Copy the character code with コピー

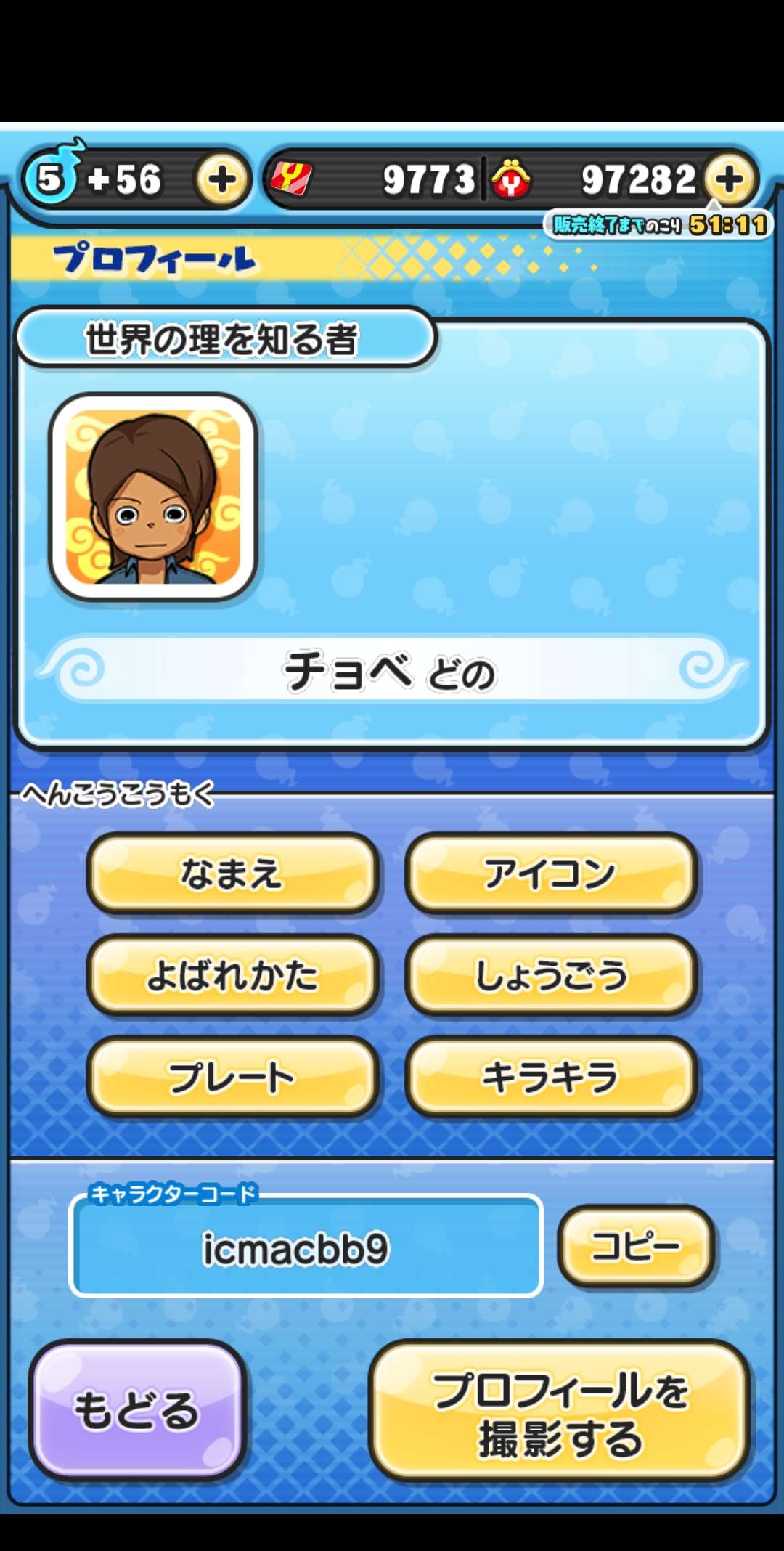coord(636,1245)
